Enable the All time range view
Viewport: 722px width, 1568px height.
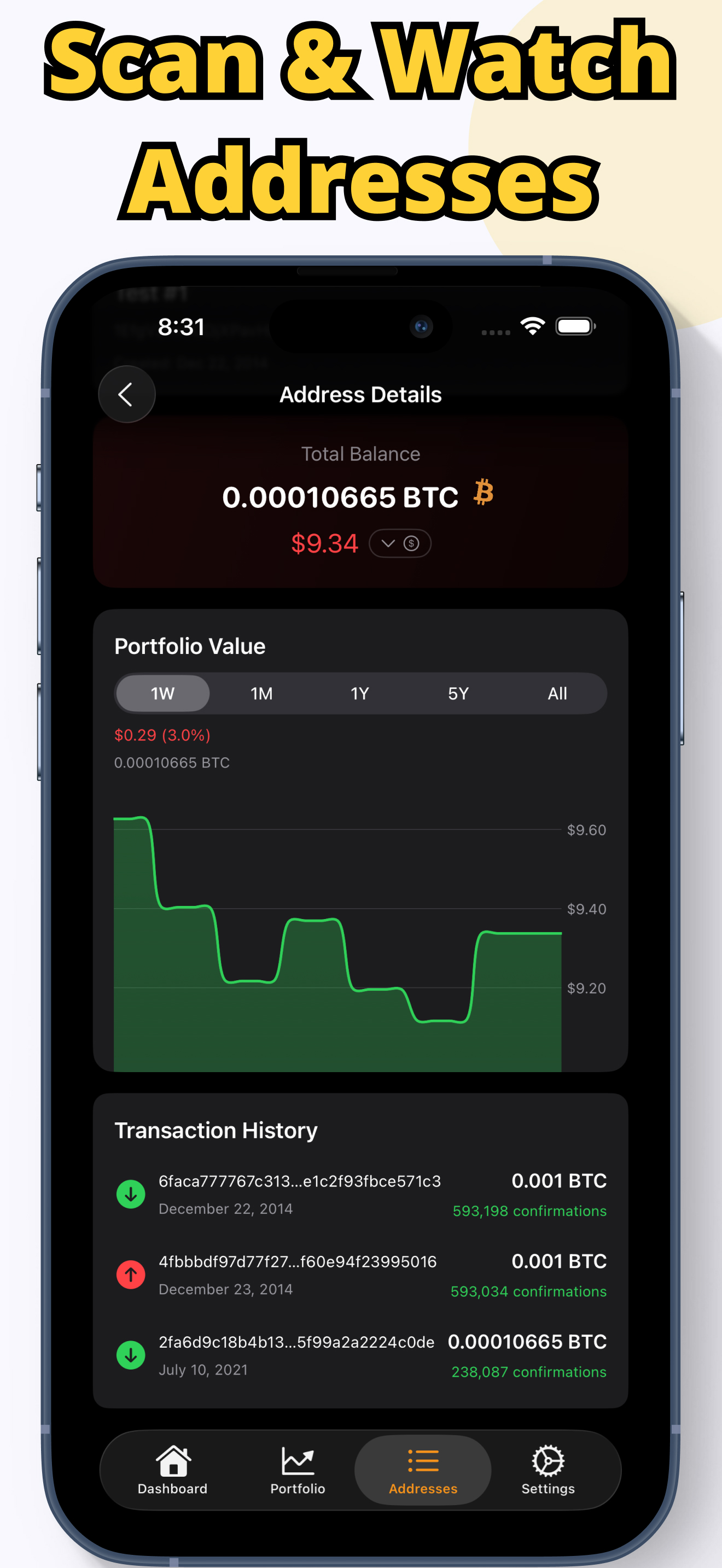(557, 693)
